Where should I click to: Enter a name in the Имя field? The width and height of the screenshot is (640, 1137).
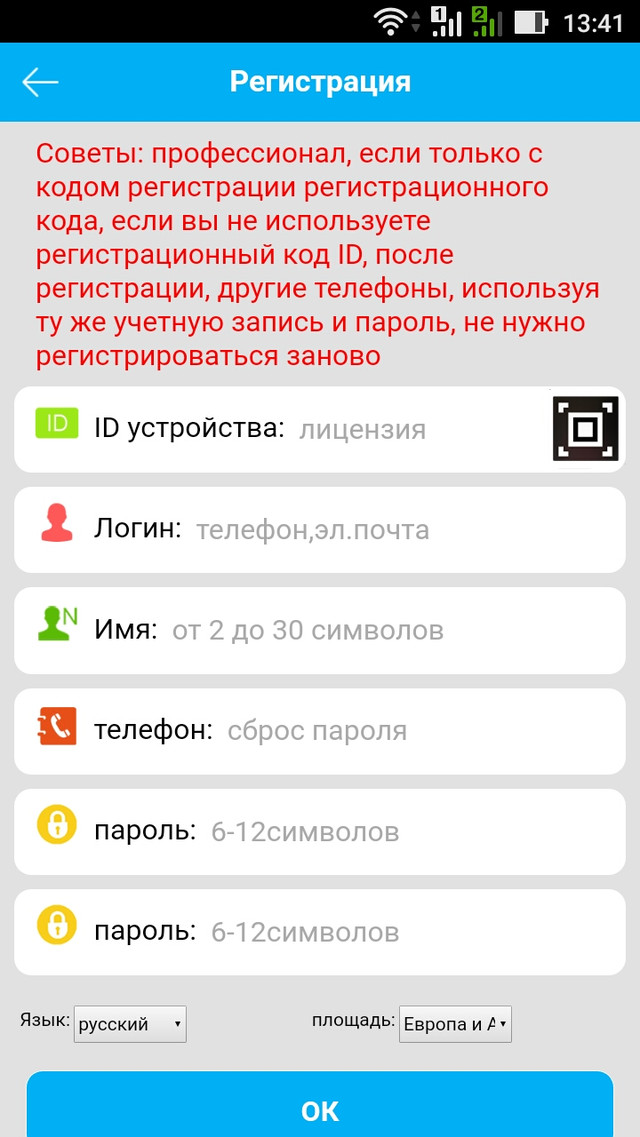(320, 631)
